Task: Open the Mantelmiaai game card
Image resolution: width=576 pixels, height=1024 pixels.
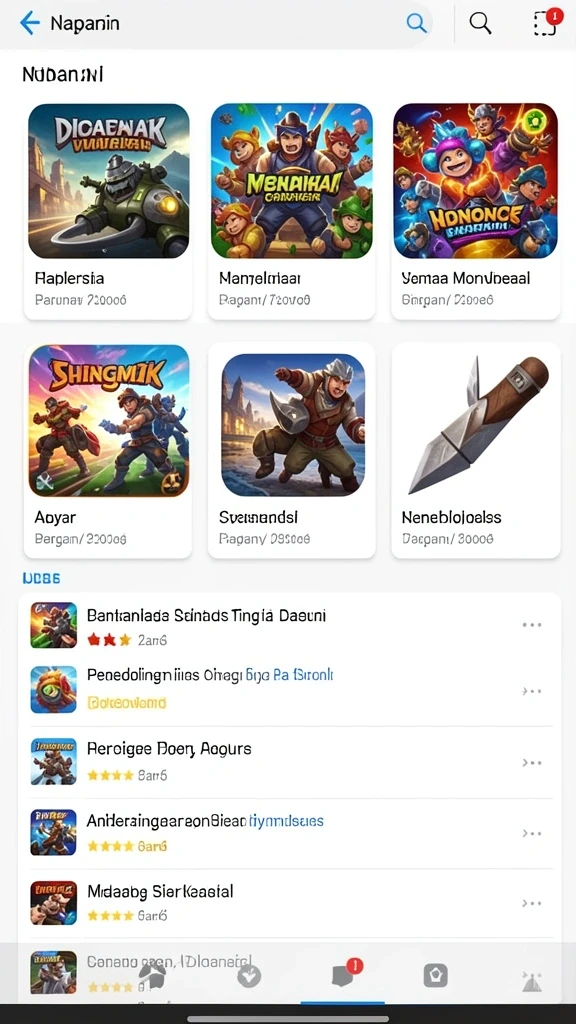Action: 291,211
